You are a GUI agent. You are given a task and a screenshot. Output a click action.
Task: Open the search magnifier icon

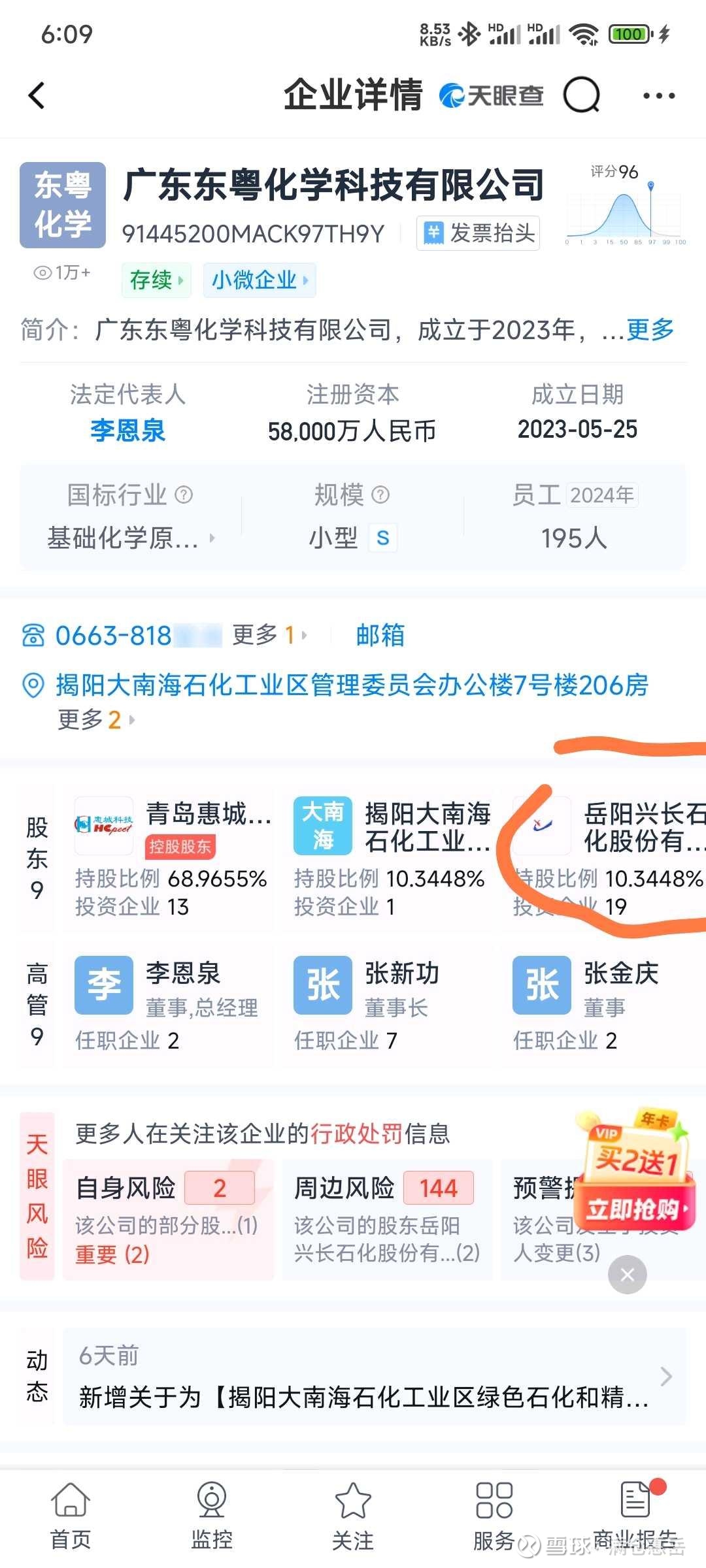point(581,95)
